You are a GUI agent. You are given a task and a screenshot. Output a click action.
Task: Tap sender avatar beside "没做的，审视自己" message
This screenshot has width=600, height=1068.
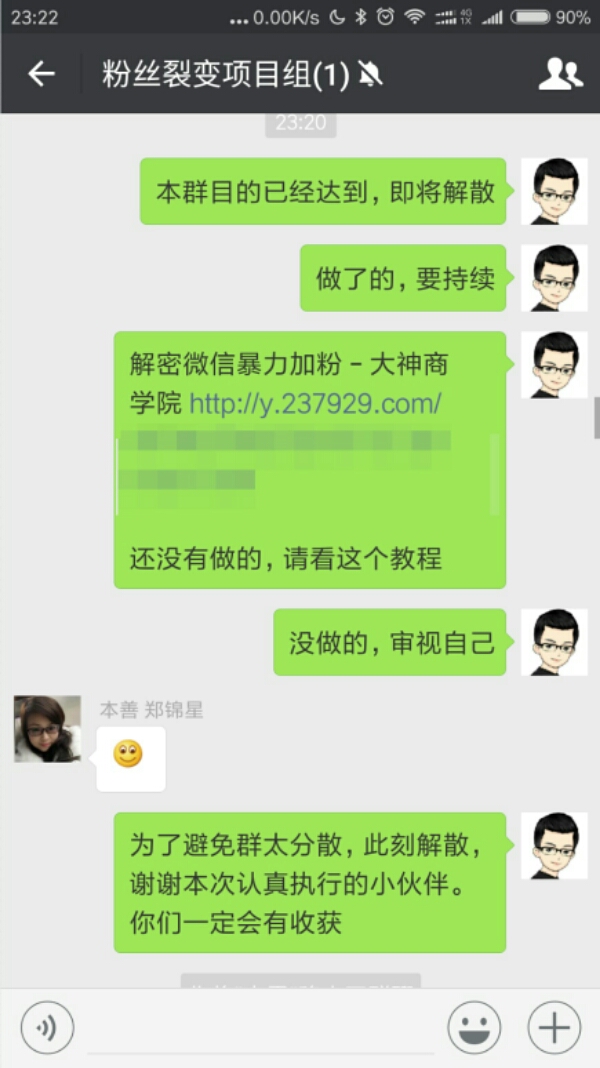coord(554,642)
